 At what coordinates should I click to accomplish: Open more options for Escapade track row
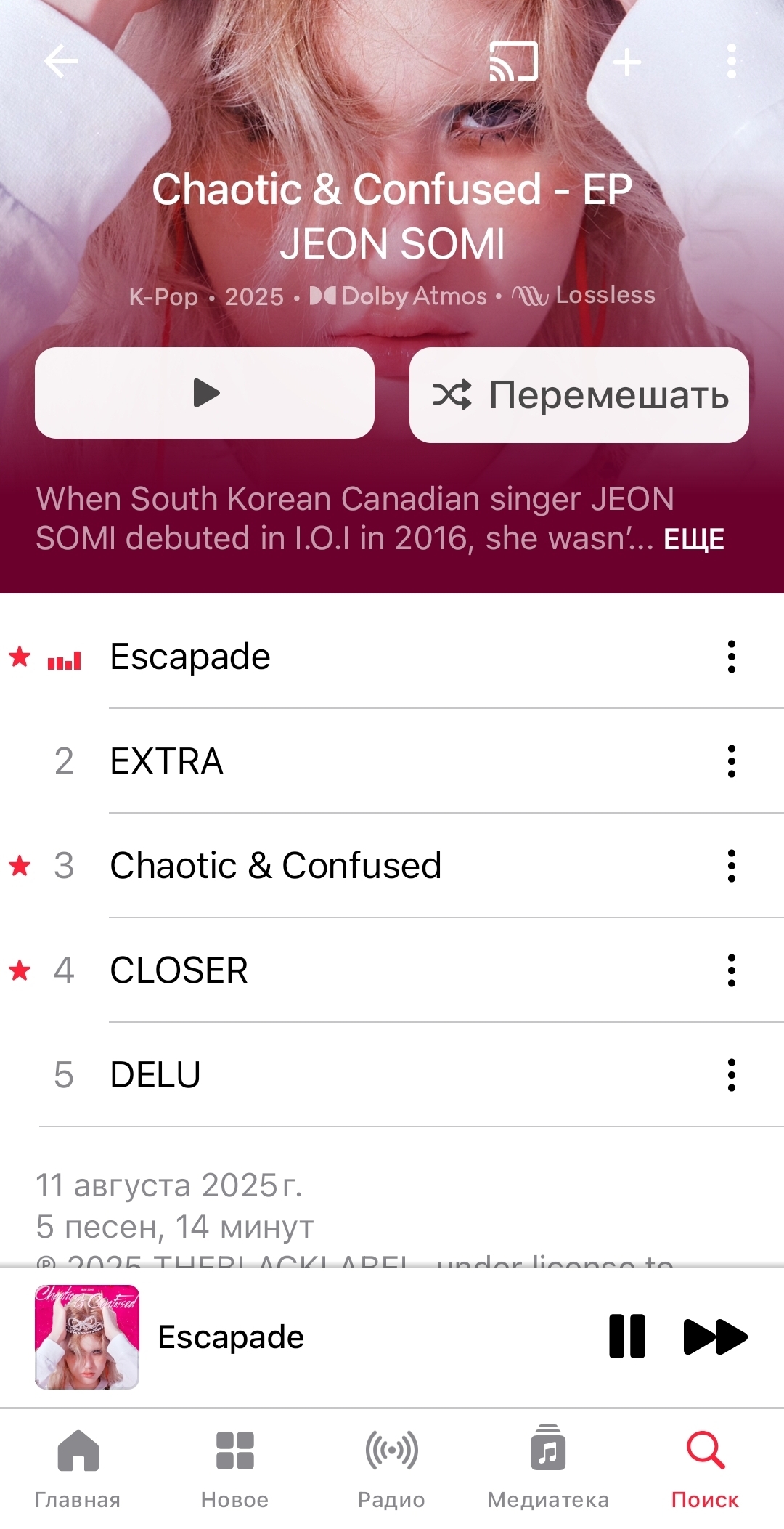click(731, 657)
